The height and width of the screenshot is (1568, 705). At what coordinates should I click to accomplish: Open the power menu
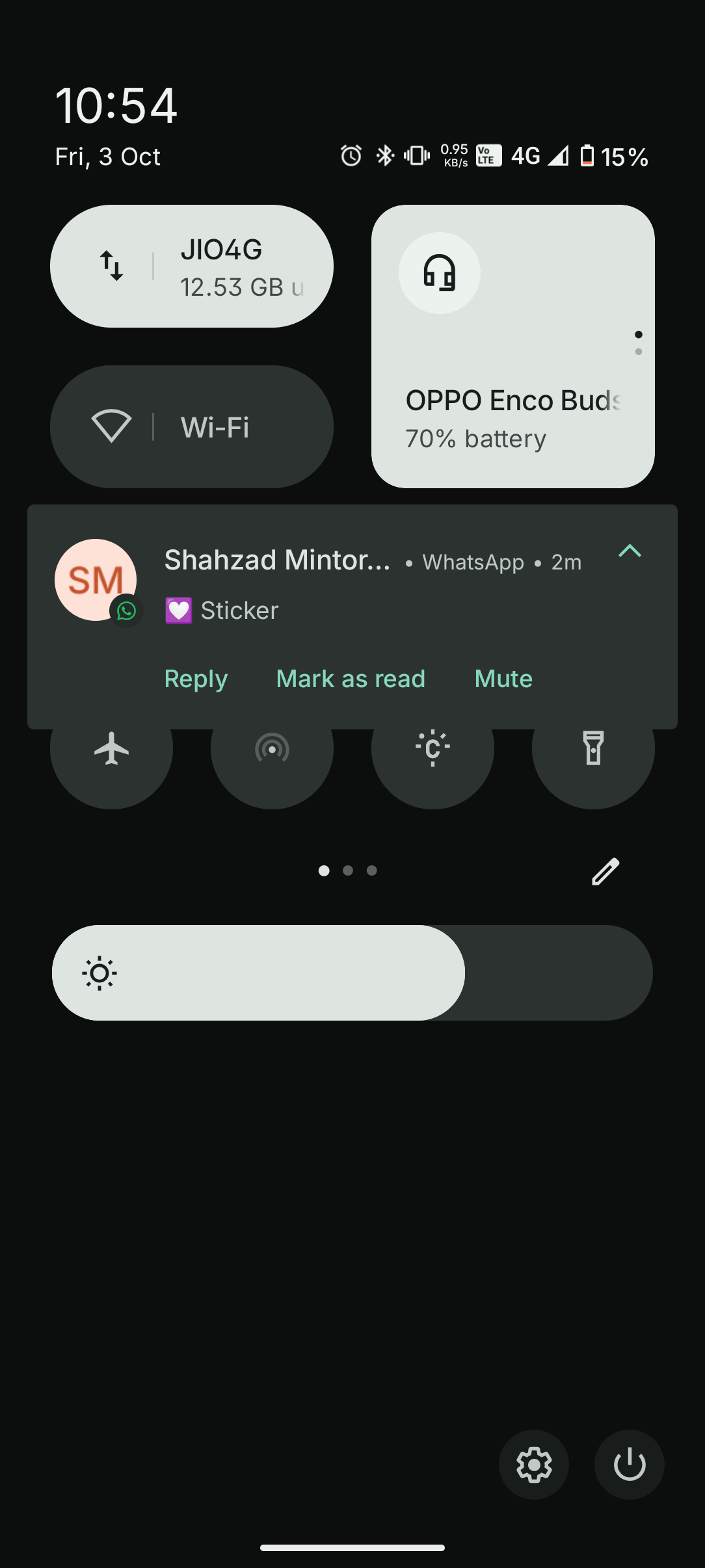pos(629,1464)
